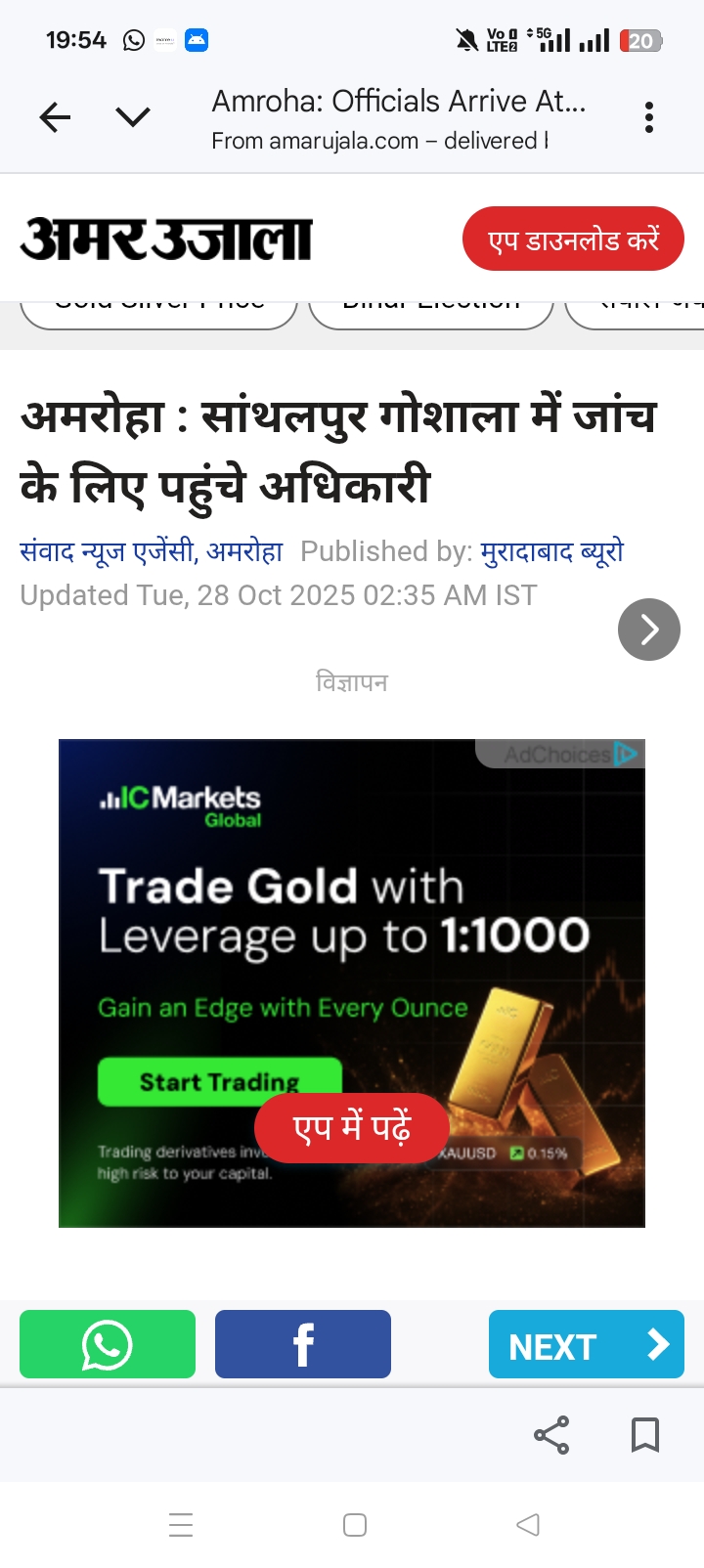The height and width of the screenshot is (1568, 704).
Task: Expand the down chevron in the header
Action: click(133, 118)
